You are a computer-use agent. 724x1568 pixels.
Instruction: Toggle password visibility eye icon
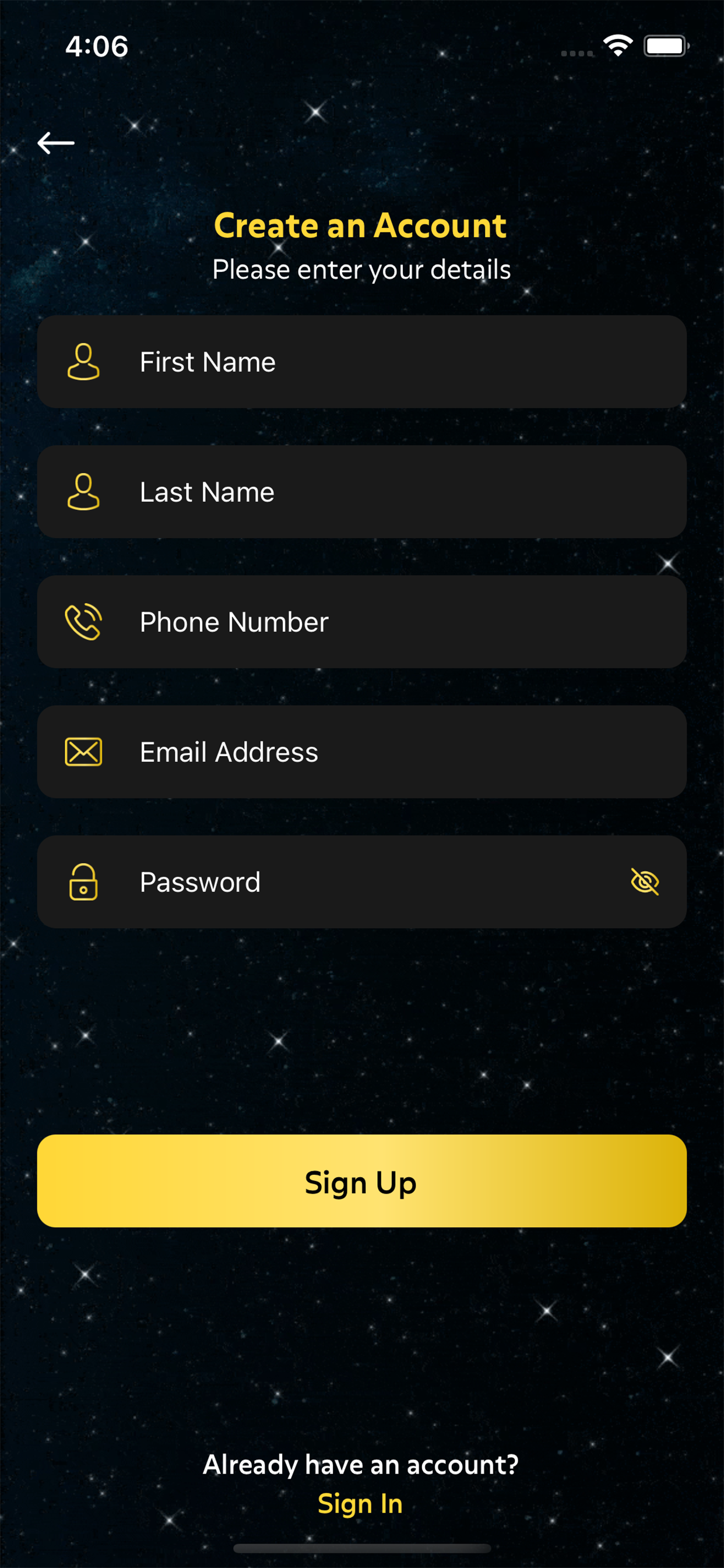pos(645,882)
